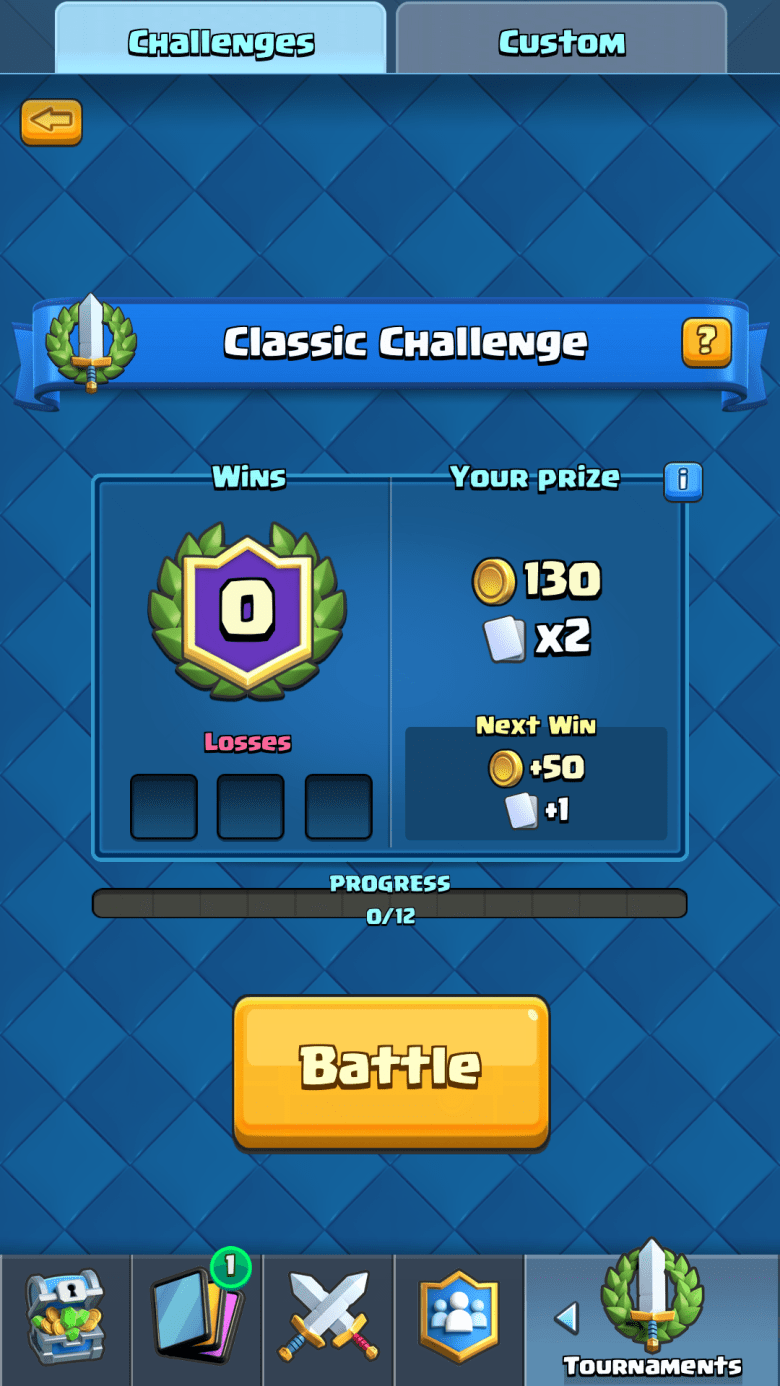The image size is (780, 1386).
Task: Select the Challenges tab
Action: (220, 41)
